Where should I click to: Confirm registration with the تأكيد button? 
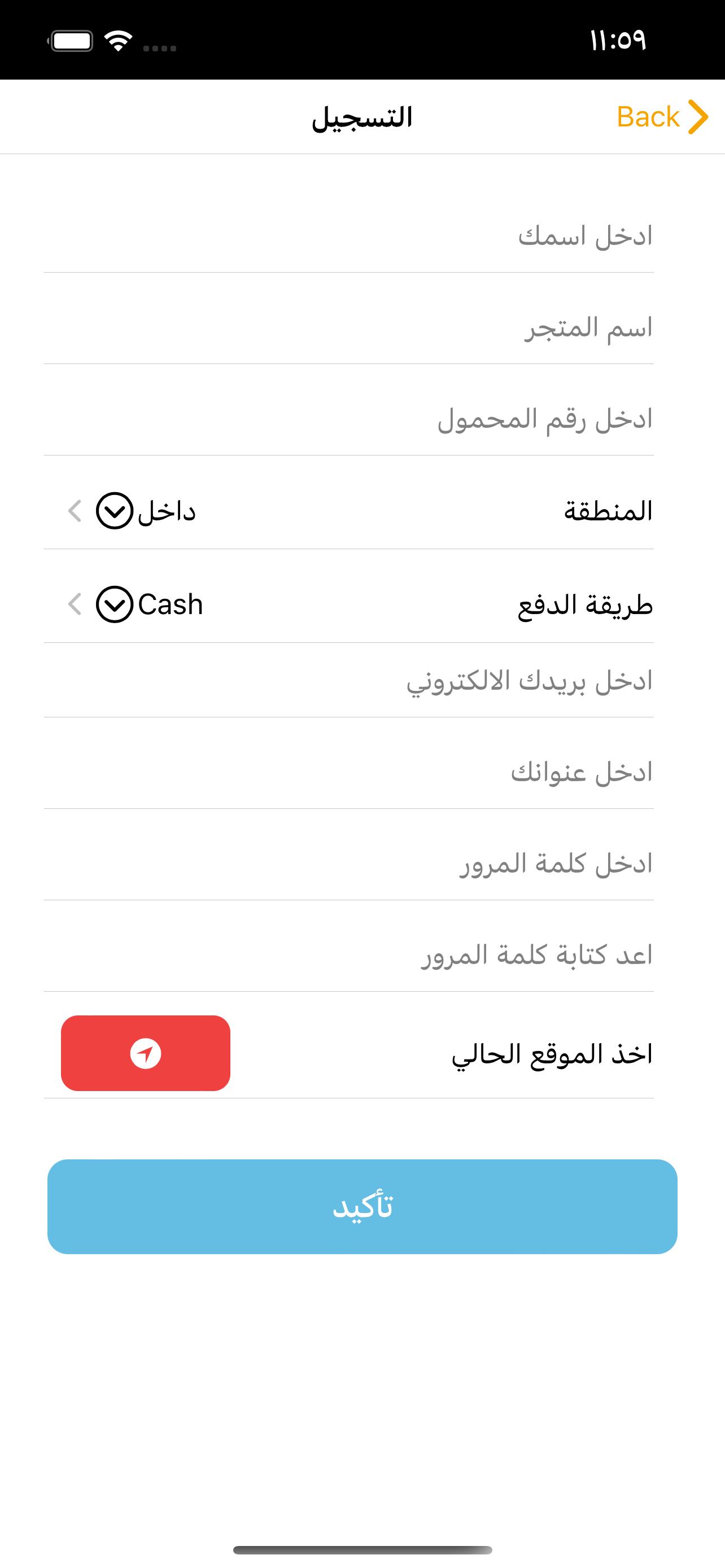click(362, 1206)
